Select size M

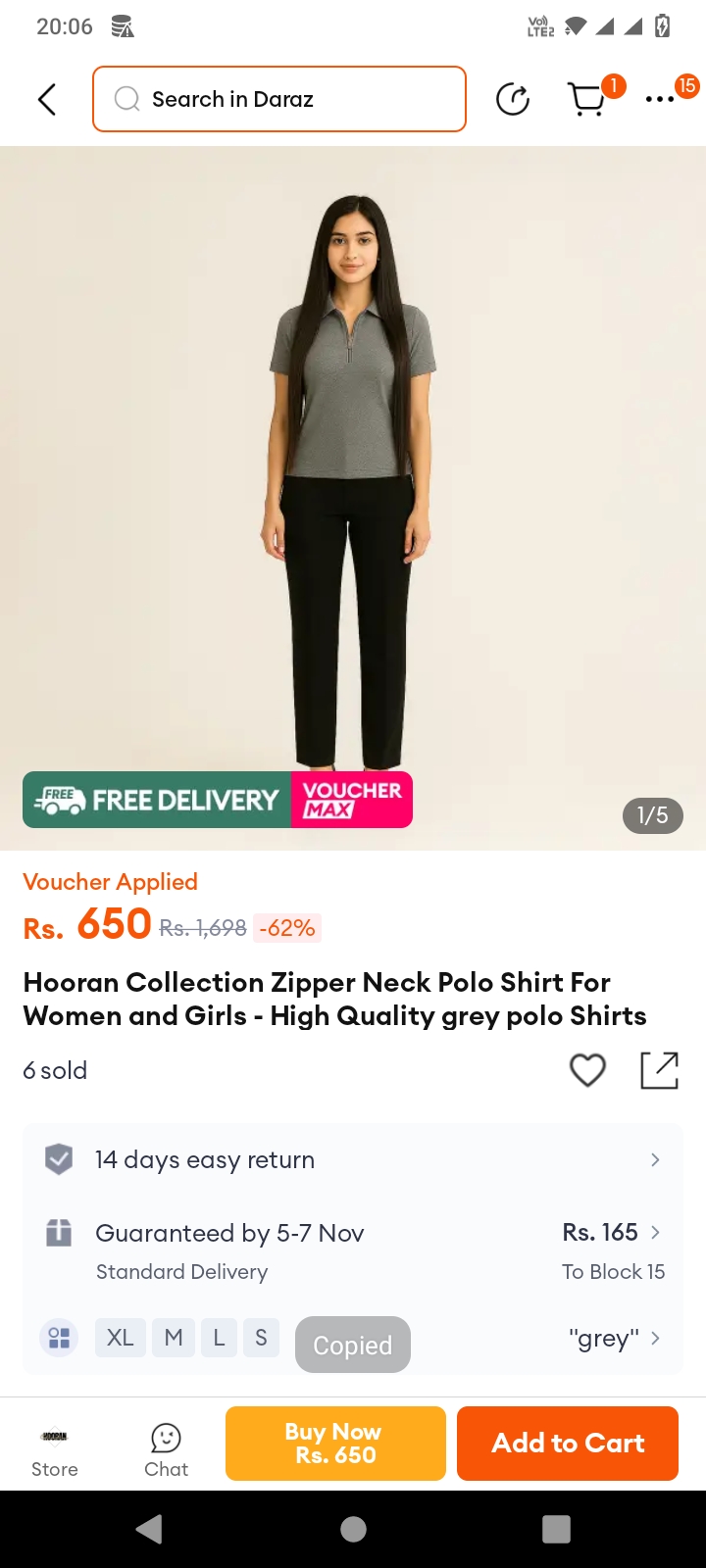(x=174, y=1338)
